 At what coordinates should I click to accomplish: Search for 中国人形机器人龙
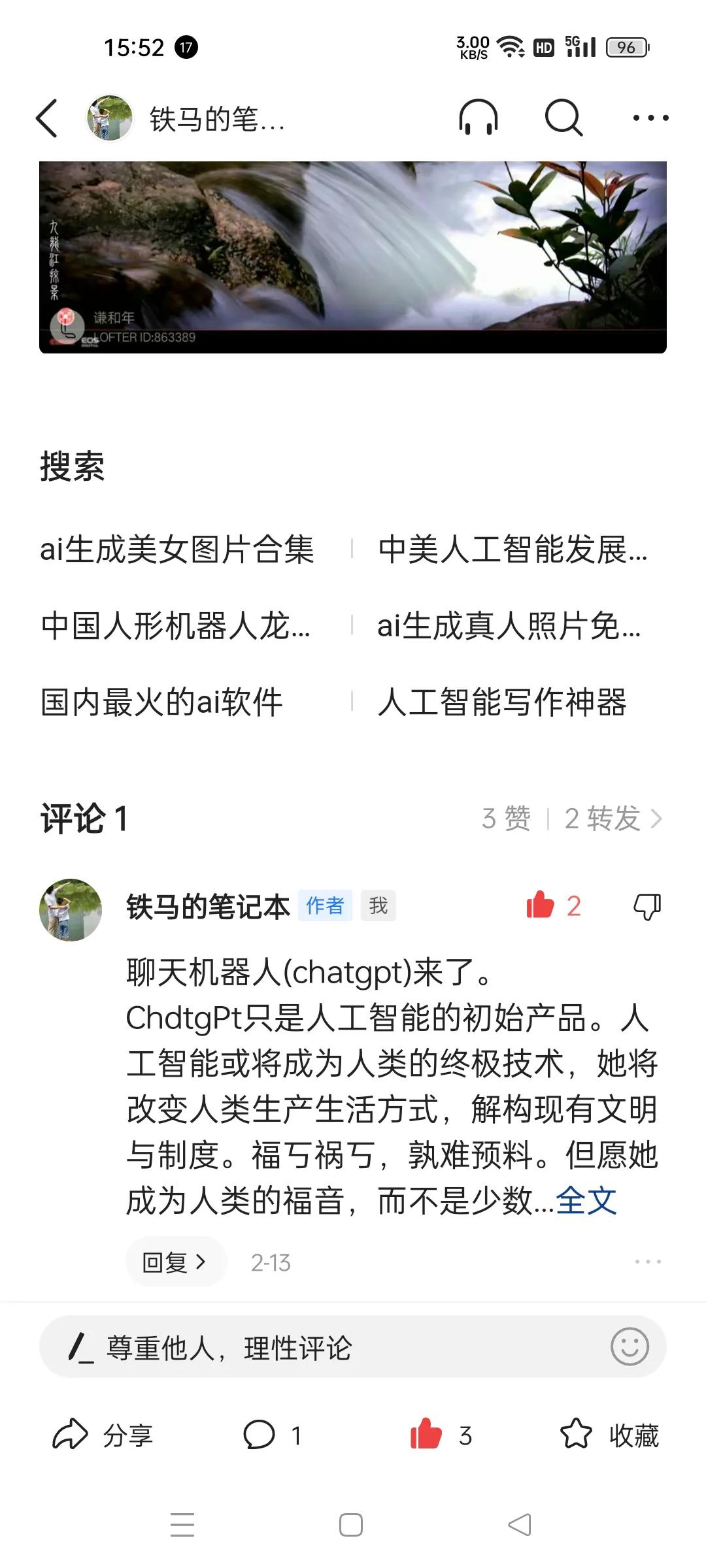point(175,626)
